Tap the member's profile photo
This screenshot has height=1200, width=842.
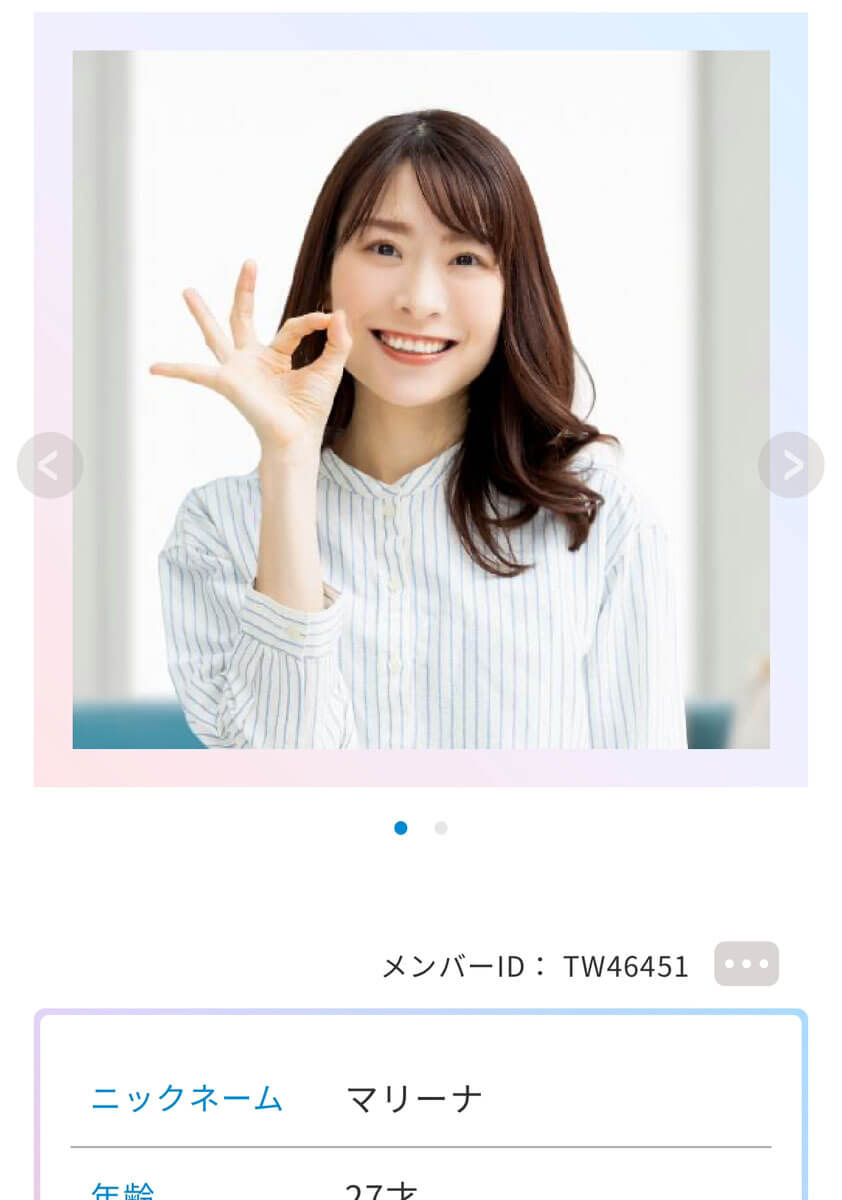(420, 400)
